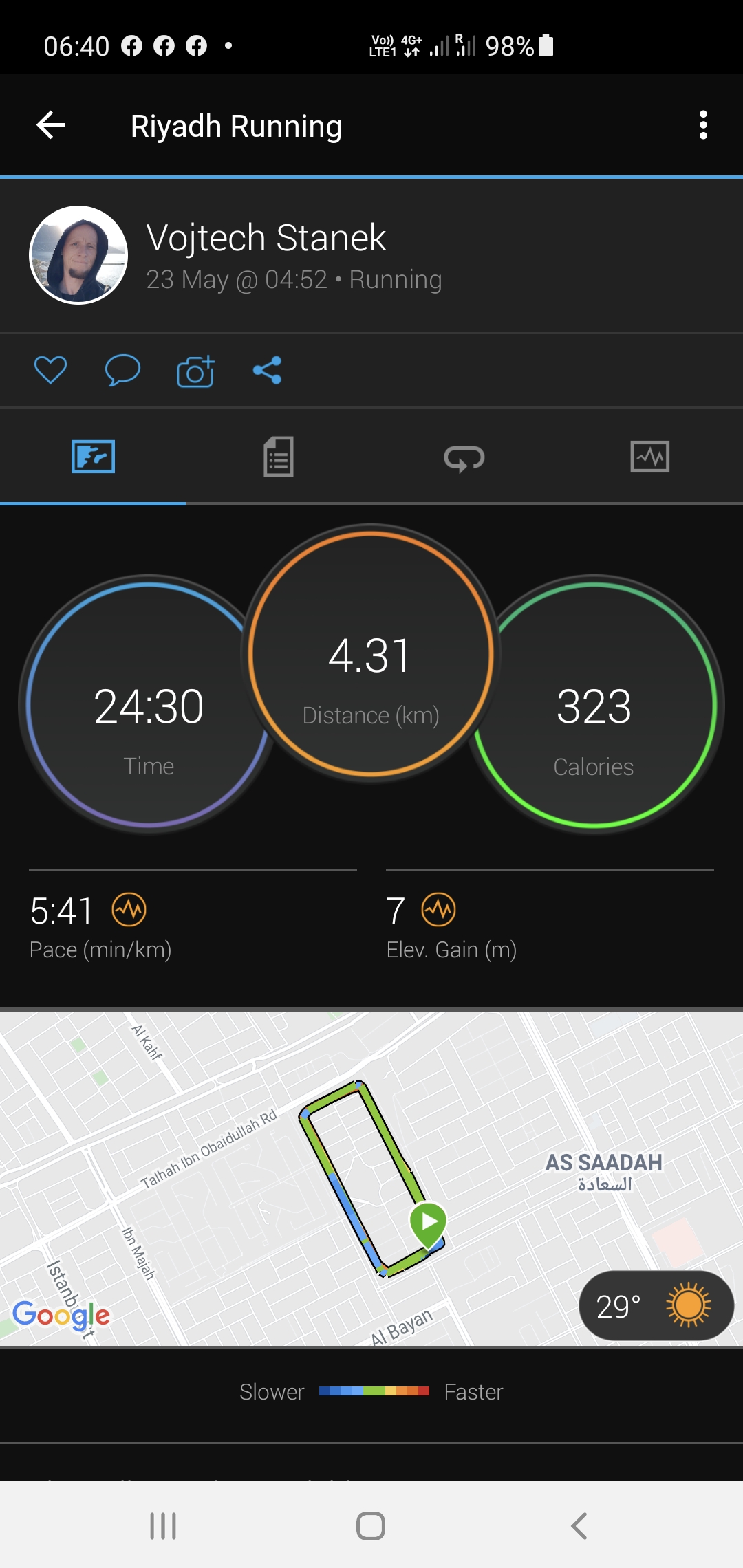
Task: Switch to the charts tab
Action: [650, 457]
